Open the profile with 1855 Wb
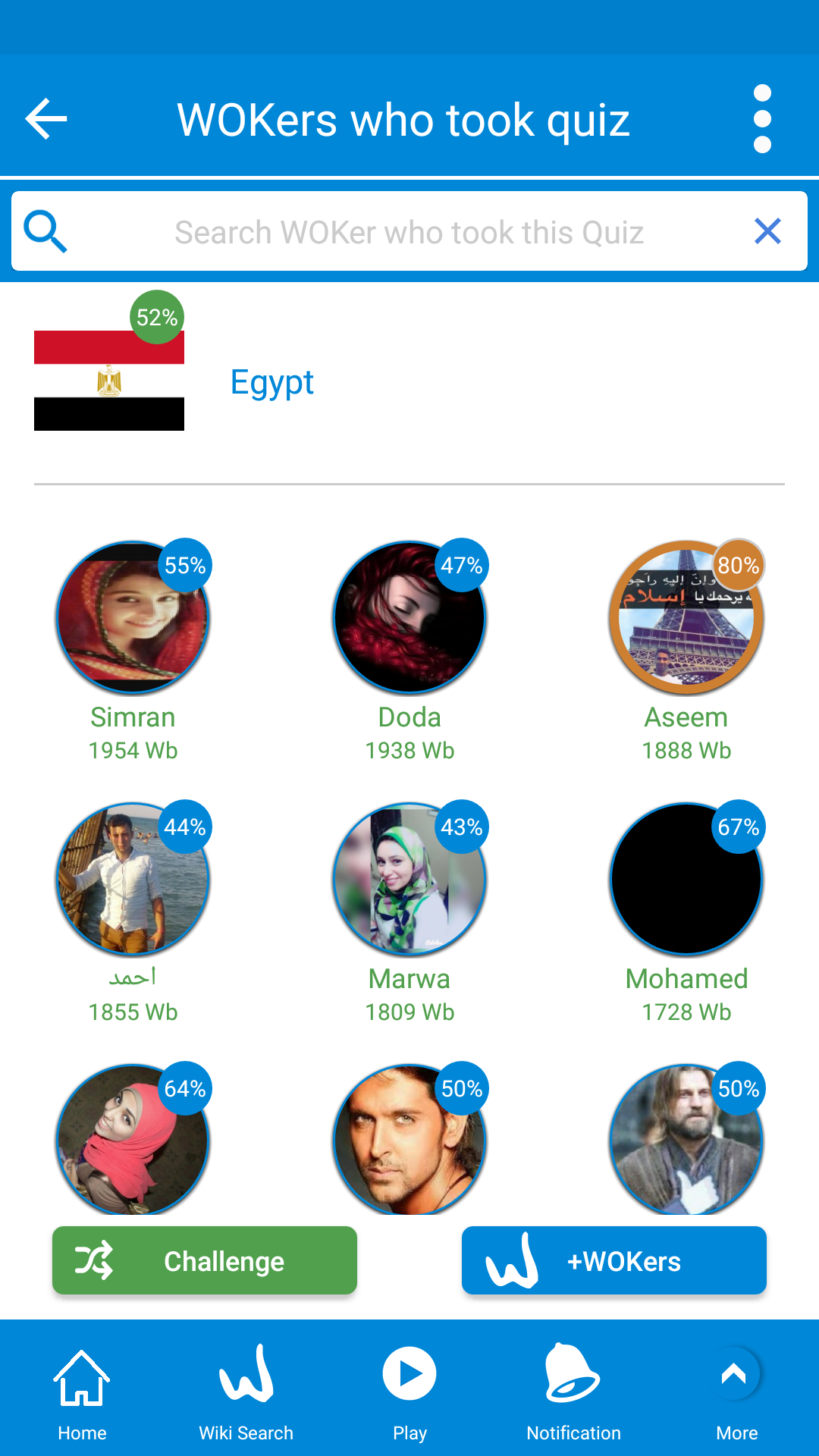 (133, 880)
